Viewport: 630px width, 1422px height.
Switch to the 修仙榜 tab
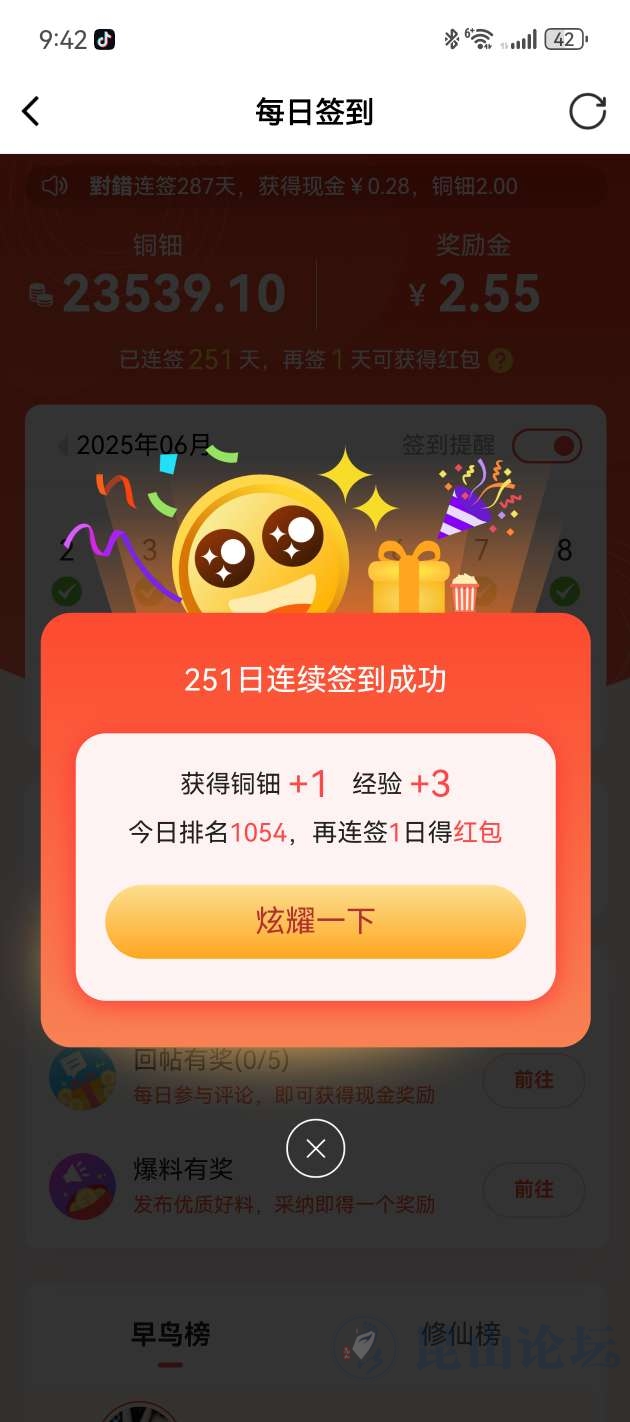pyautogui.click(x=460, y=1334)
